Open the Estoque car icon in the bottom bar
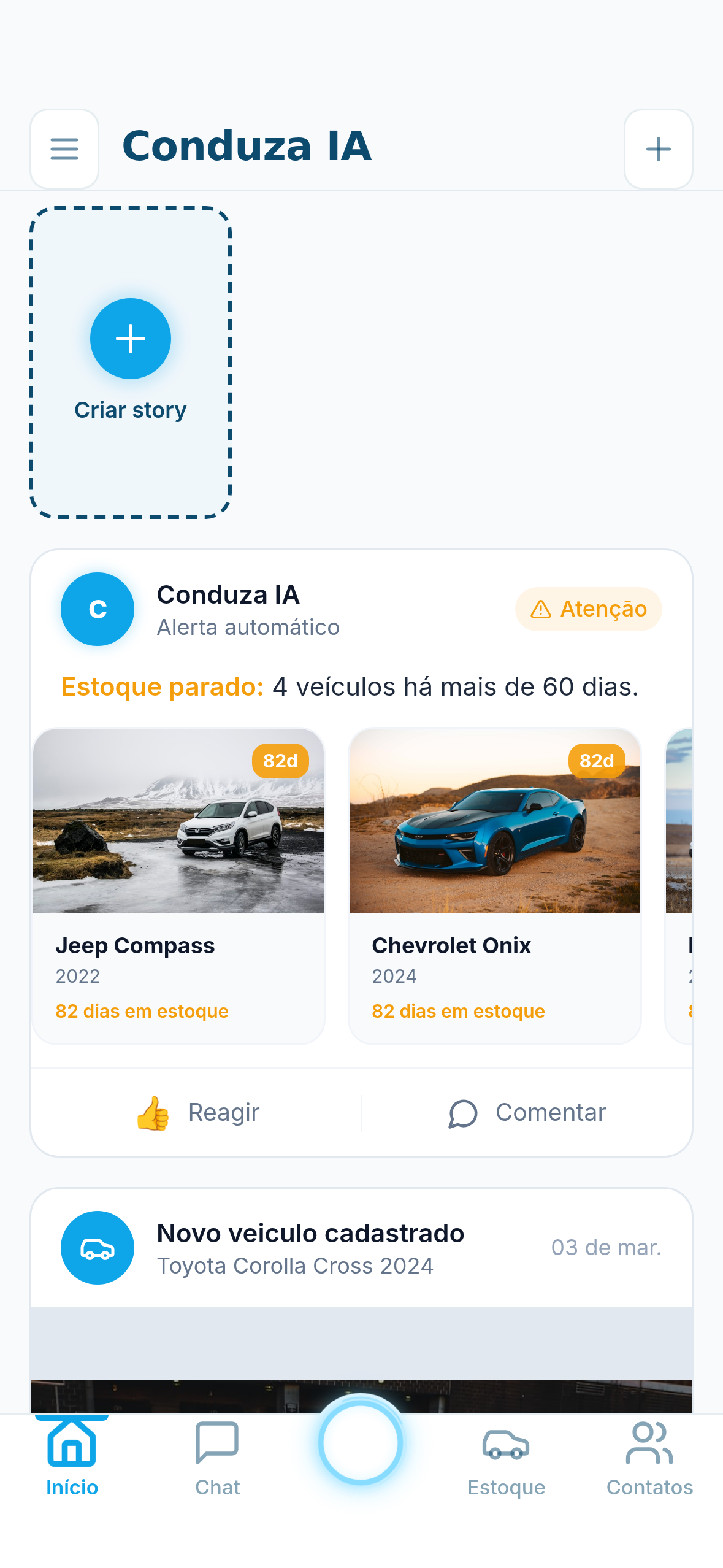This screenshot has width=723, height=1568. 505,1443
